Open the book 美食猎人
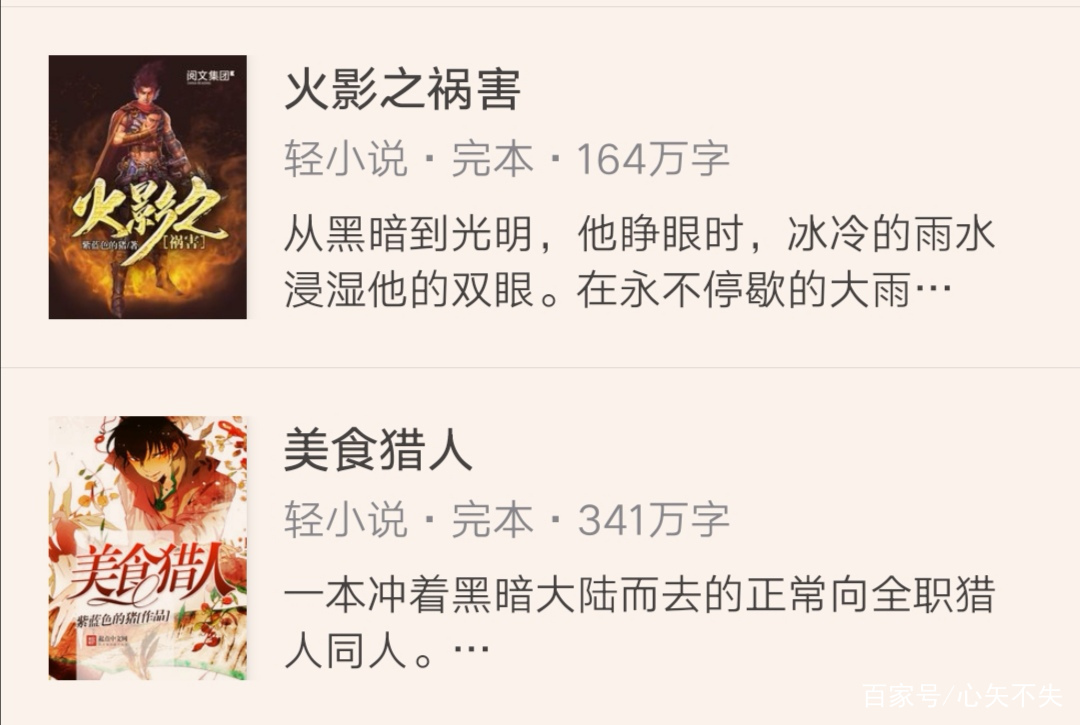Viewport: 1080px width, 725px height. [x=378, y=453]
